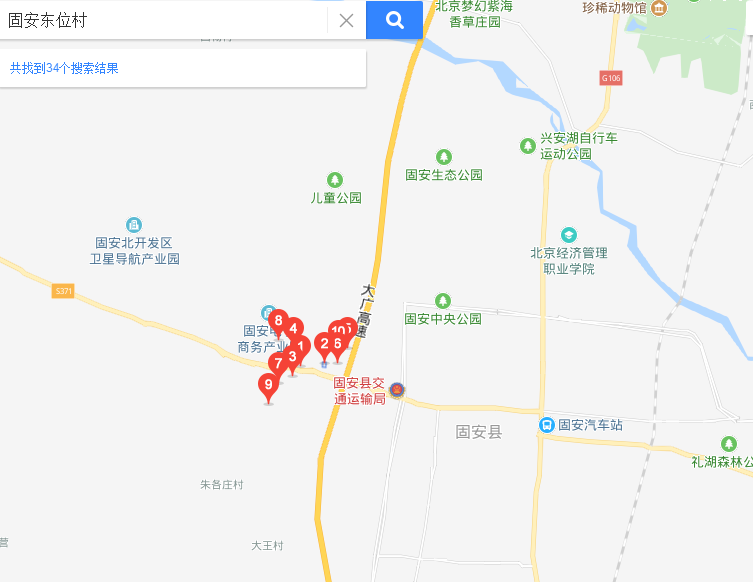Open the 固安县交通运输局 place marker
753x582 pixels.
point(397,389)
